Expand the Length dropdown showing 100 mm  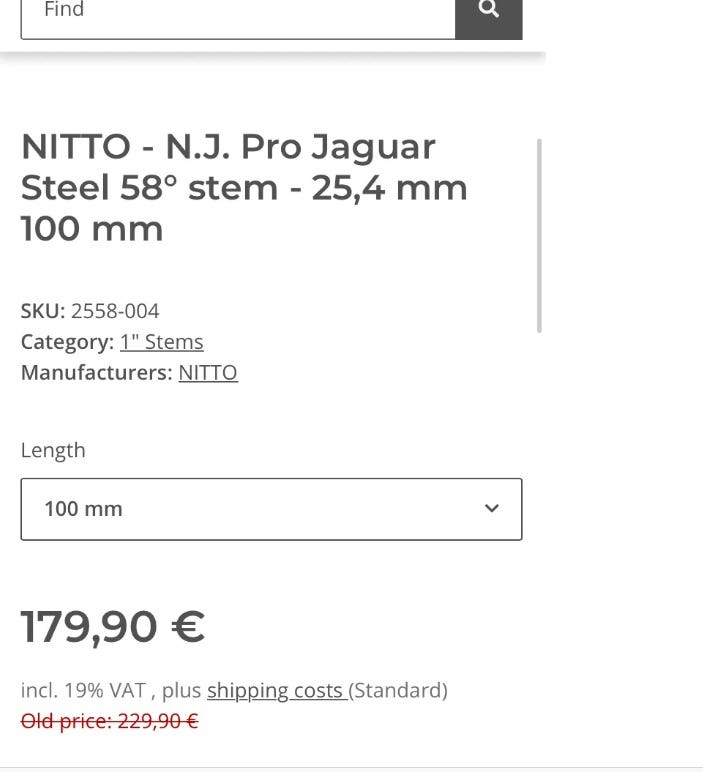271,509
